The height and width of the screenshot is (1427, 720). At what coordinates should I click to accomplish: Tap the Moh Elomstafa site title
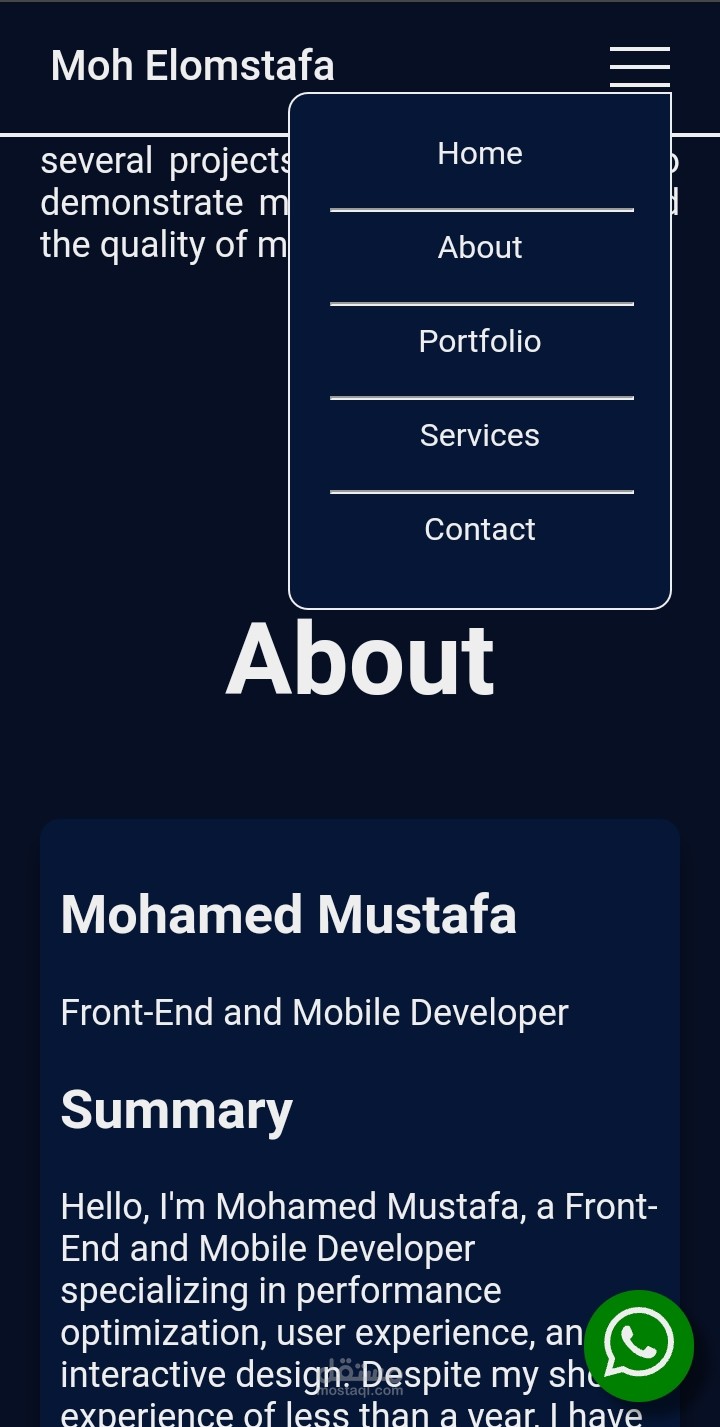coord(193,66)
